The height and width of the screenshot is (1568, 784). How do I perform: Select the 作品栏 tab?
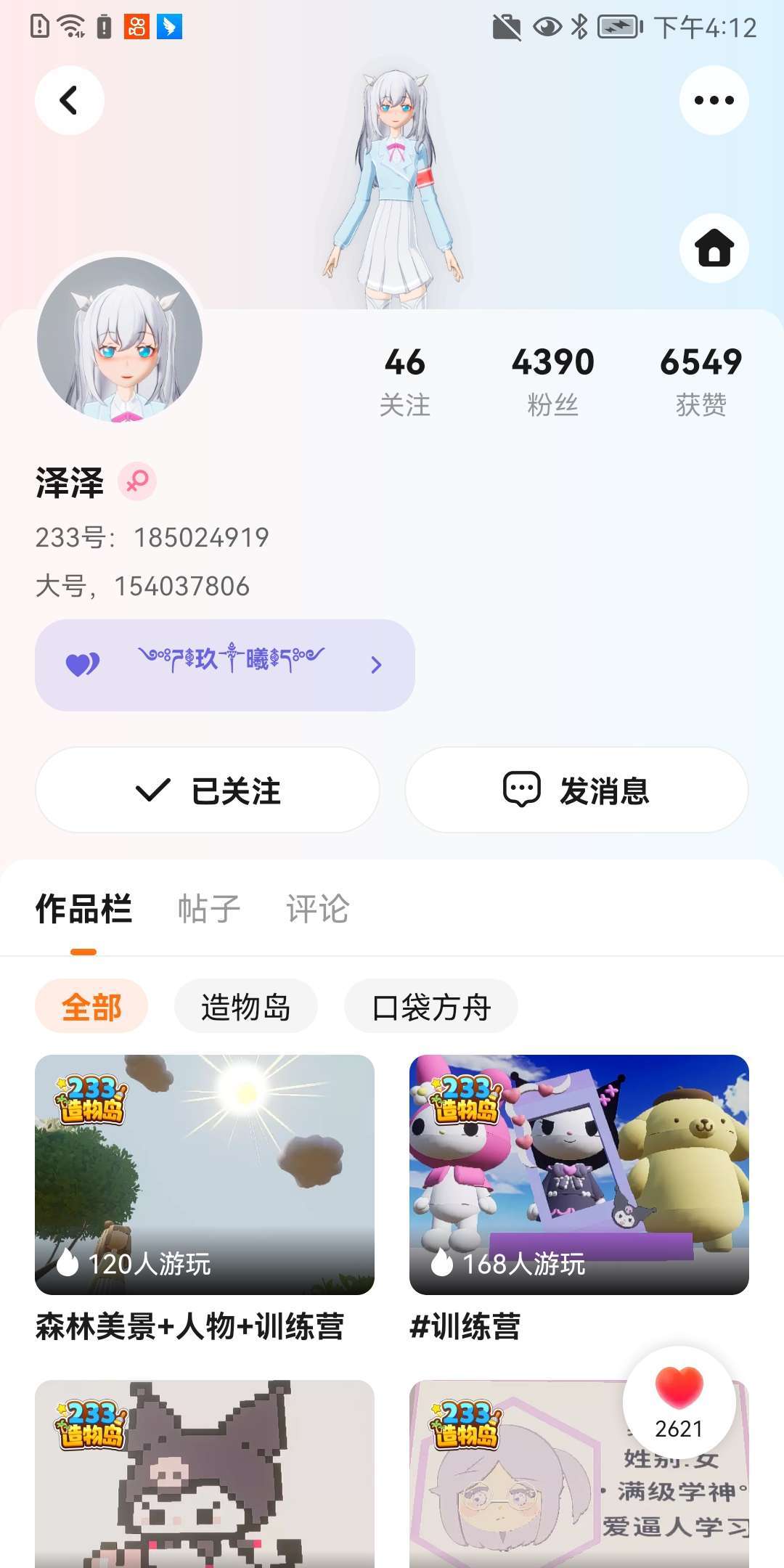(x=83, y=909)
